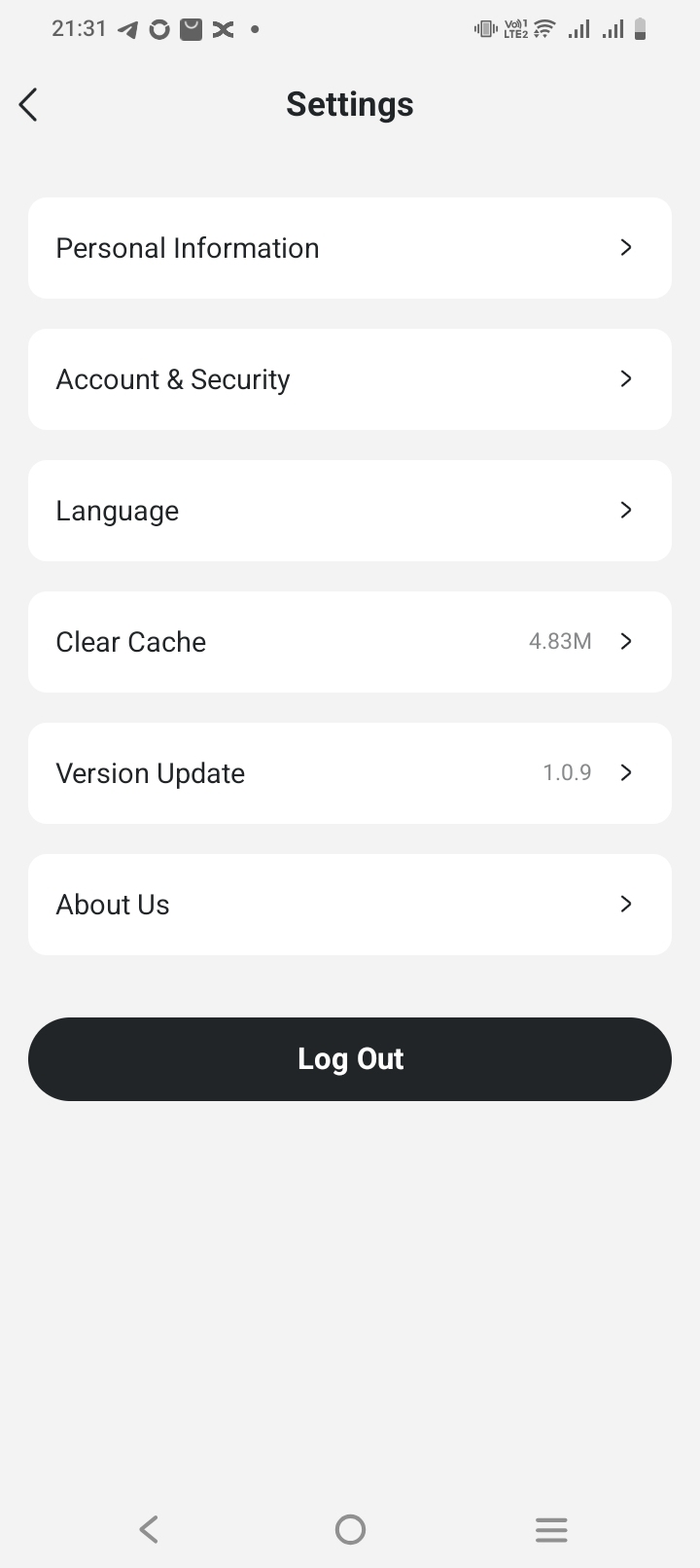Open Personal Information settings
The image size is (700, 1568).
350,248
